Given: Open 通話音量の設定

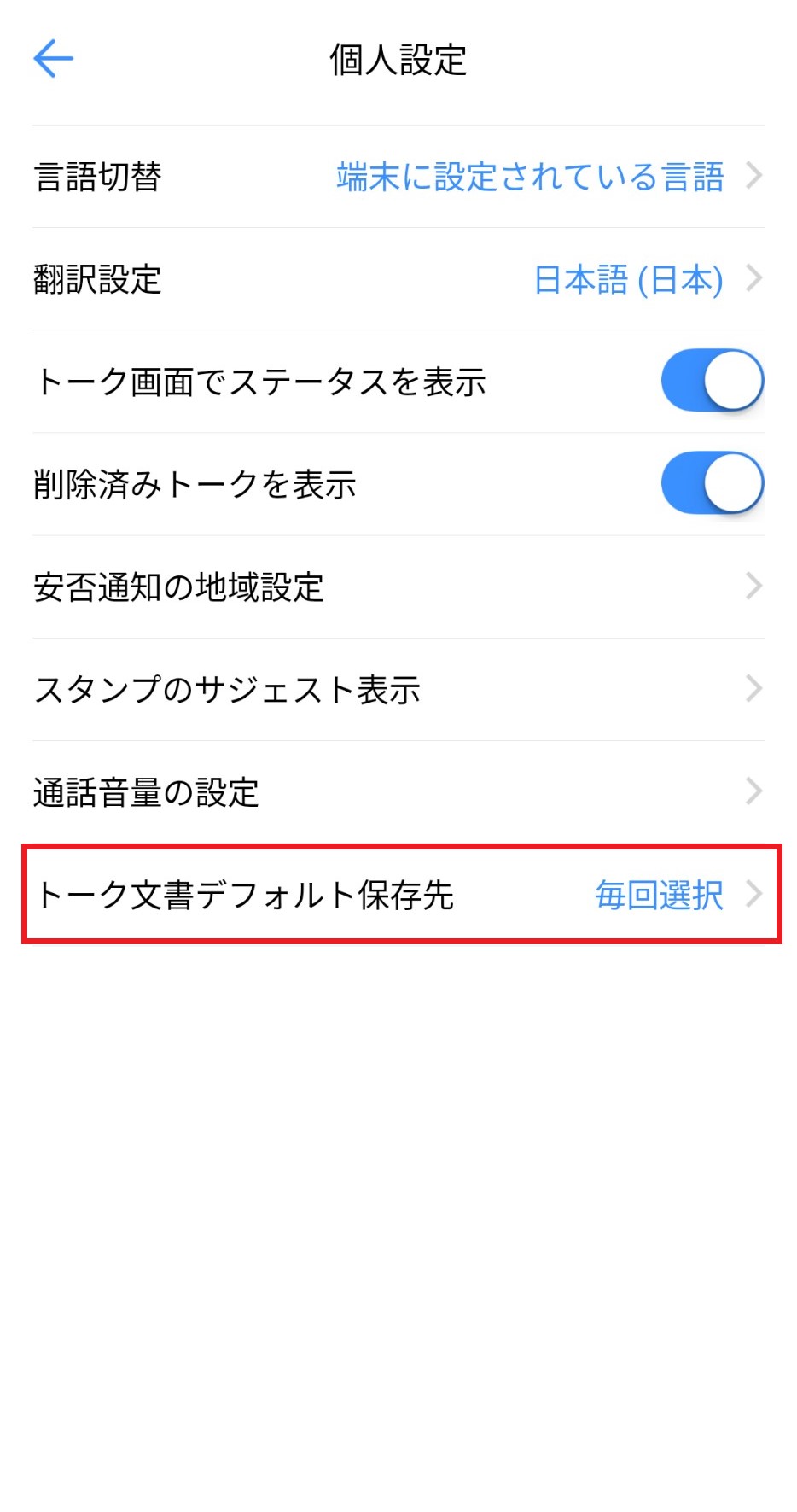Looking at the screenshot, I should tap(398, 791).
